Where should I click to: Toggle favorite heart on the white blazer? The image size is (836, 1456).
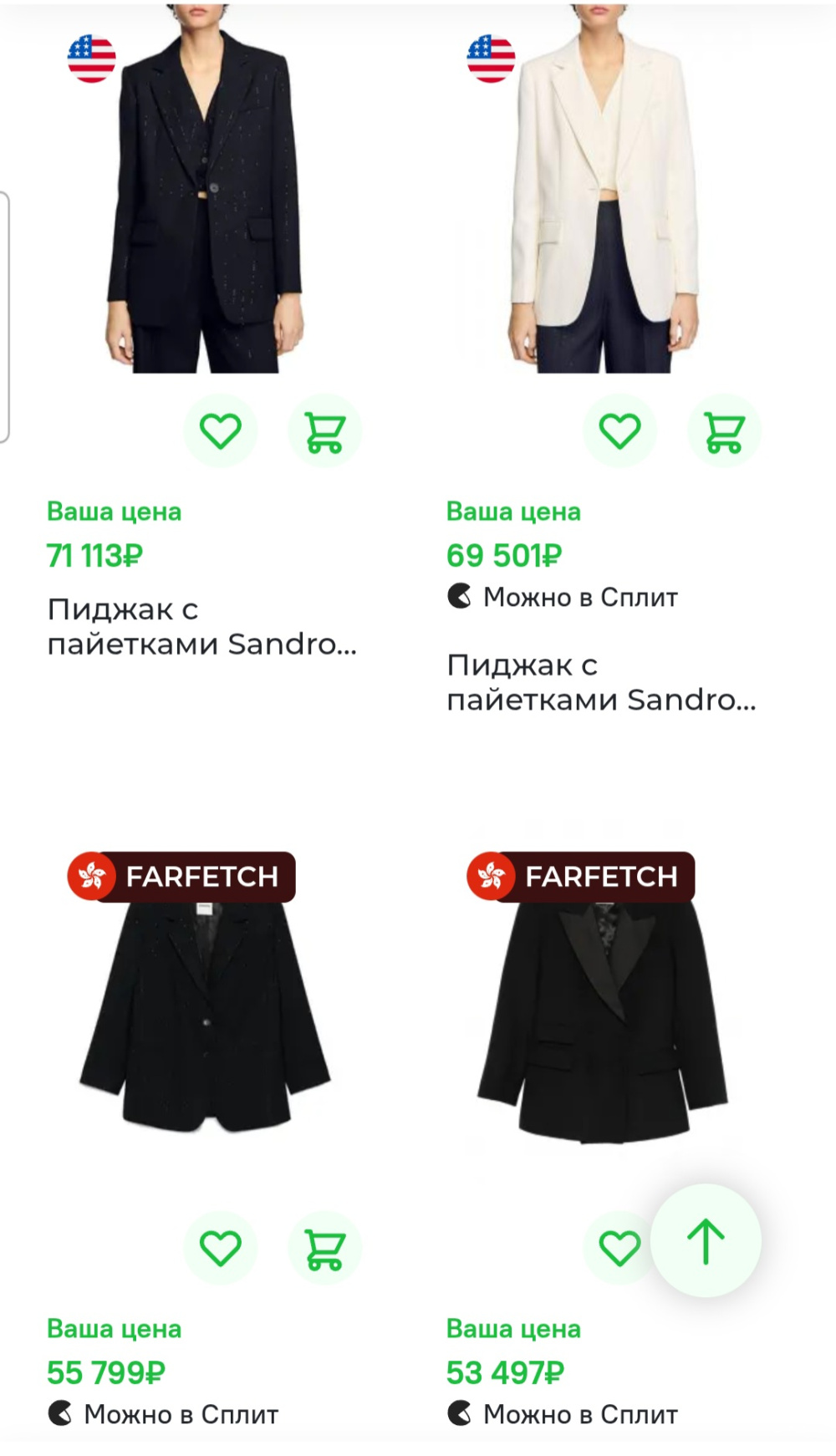(620, 430)
